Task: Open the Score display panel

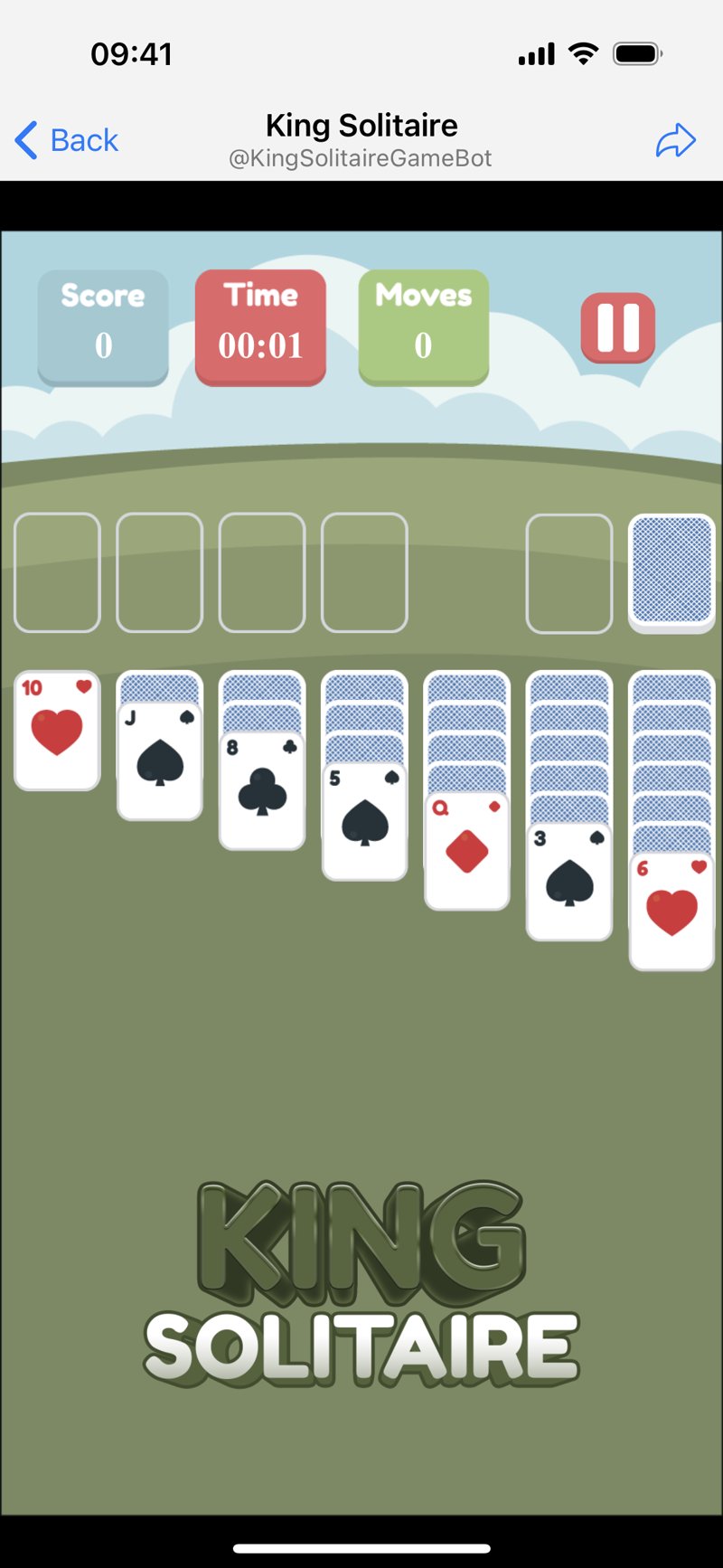Action: (x=102, y=326)
